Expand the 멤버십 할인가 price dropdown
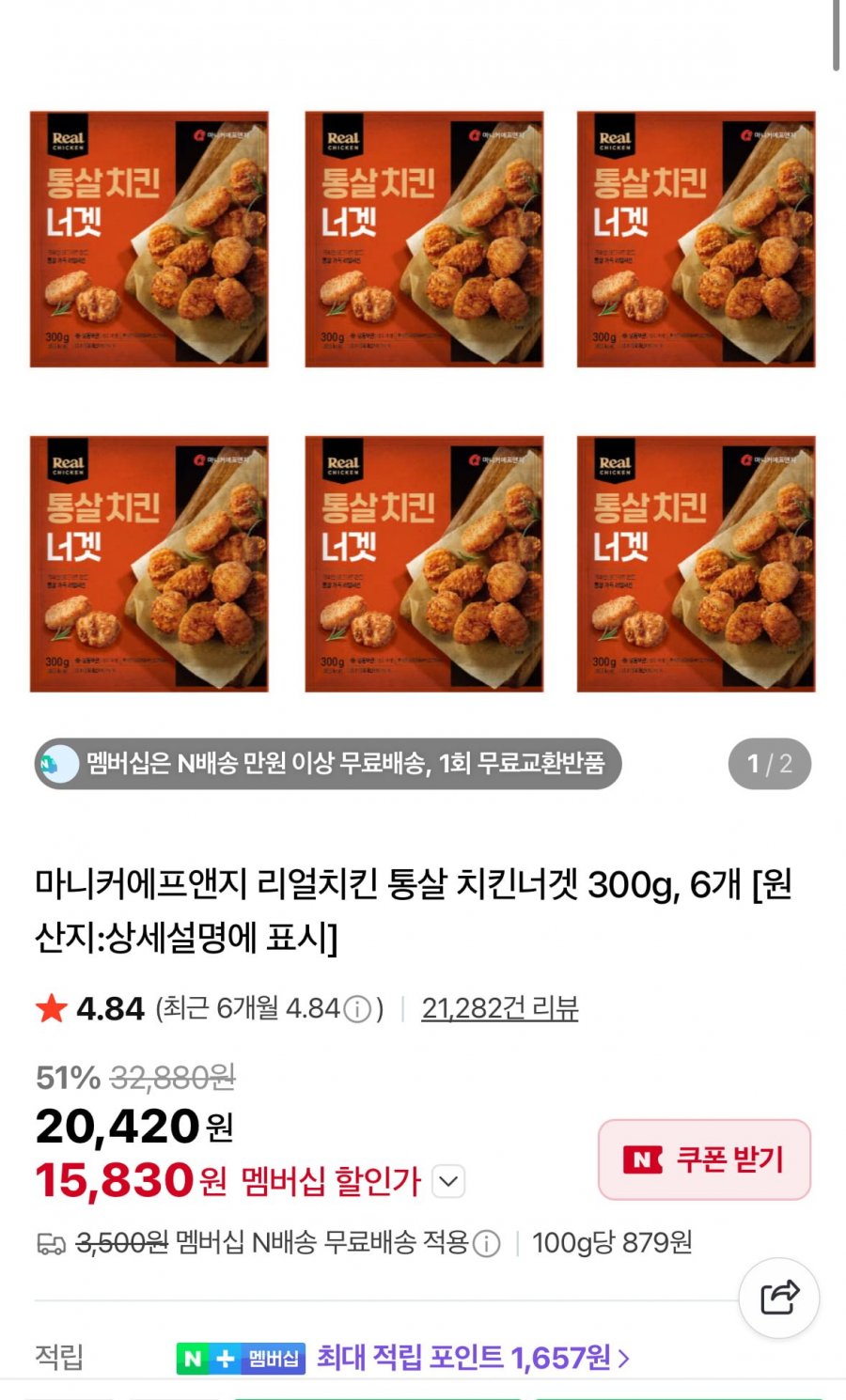Image resolution: width=846 pixels, height=1400 pixels. click(448, 1181)
